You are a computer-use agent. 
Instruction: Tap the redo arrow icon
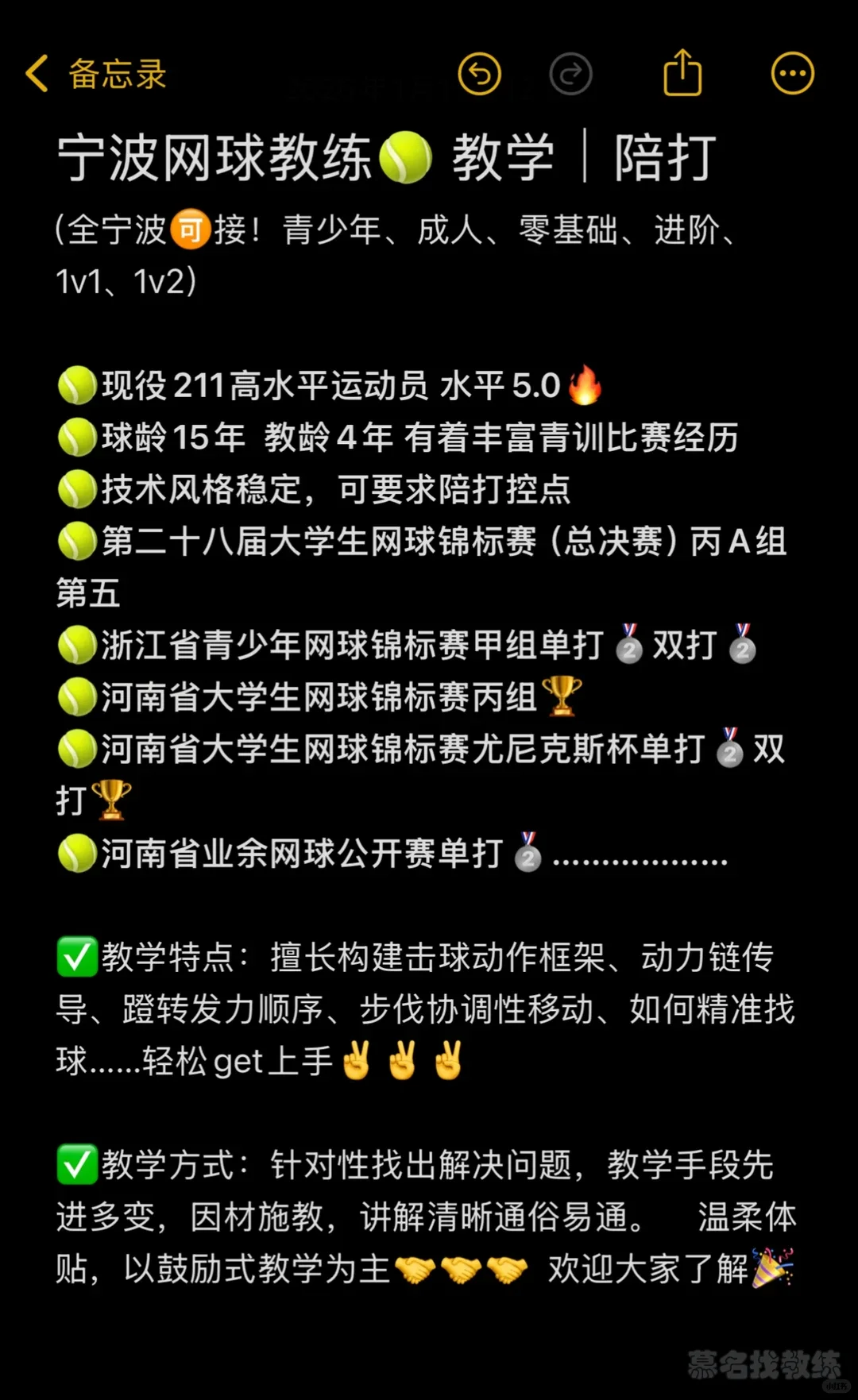570,74
